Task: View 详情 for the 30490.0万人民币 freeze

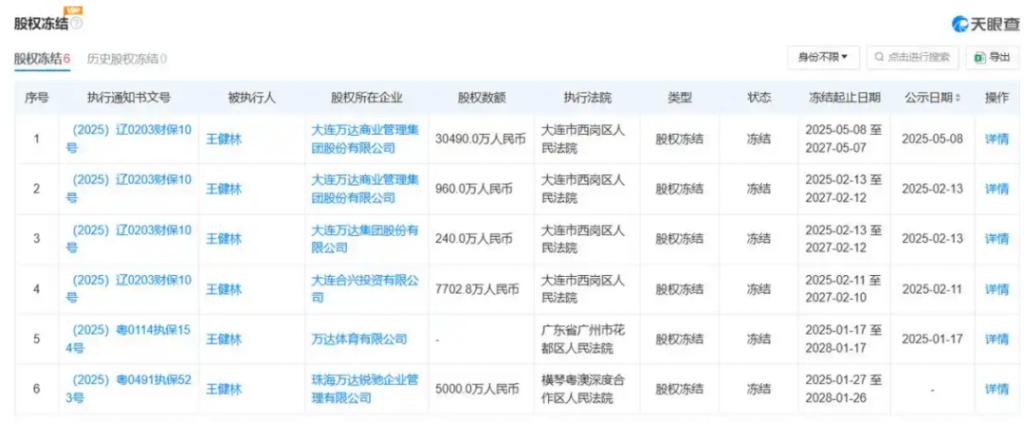Action: point(996,139)
